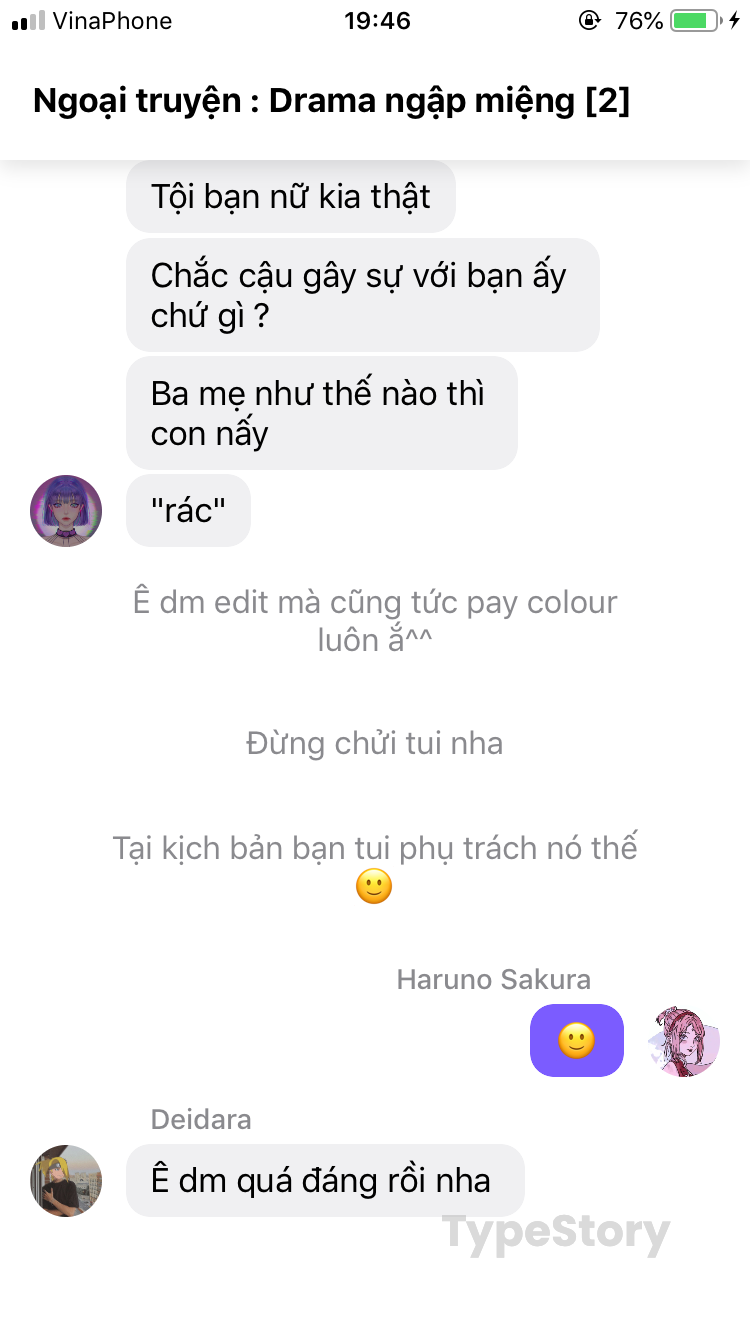Image resolution: width=750 pixels, height=1334 pixels.
Task: Tap Deidara's profile avatar
Action: point(66,1180)
